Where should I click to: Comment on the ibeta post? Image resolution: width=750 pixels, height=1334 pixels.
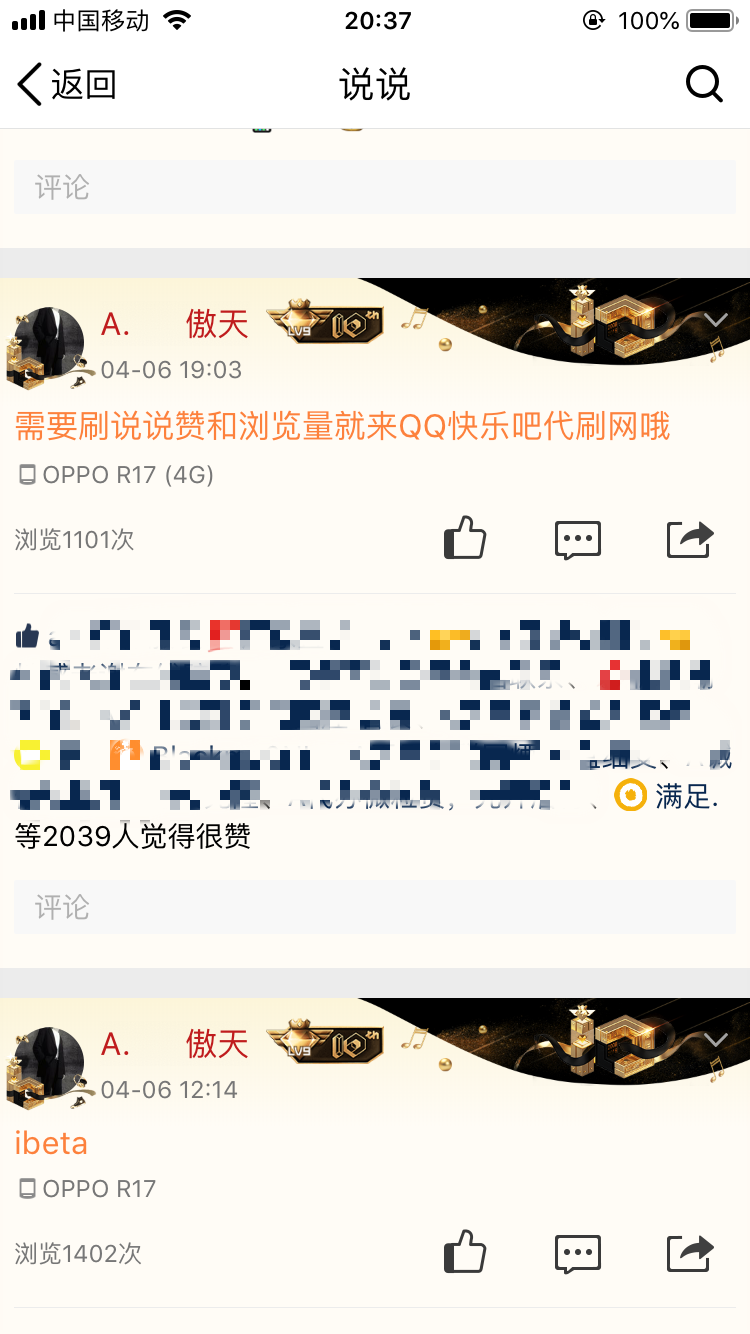click(578, 1252)
